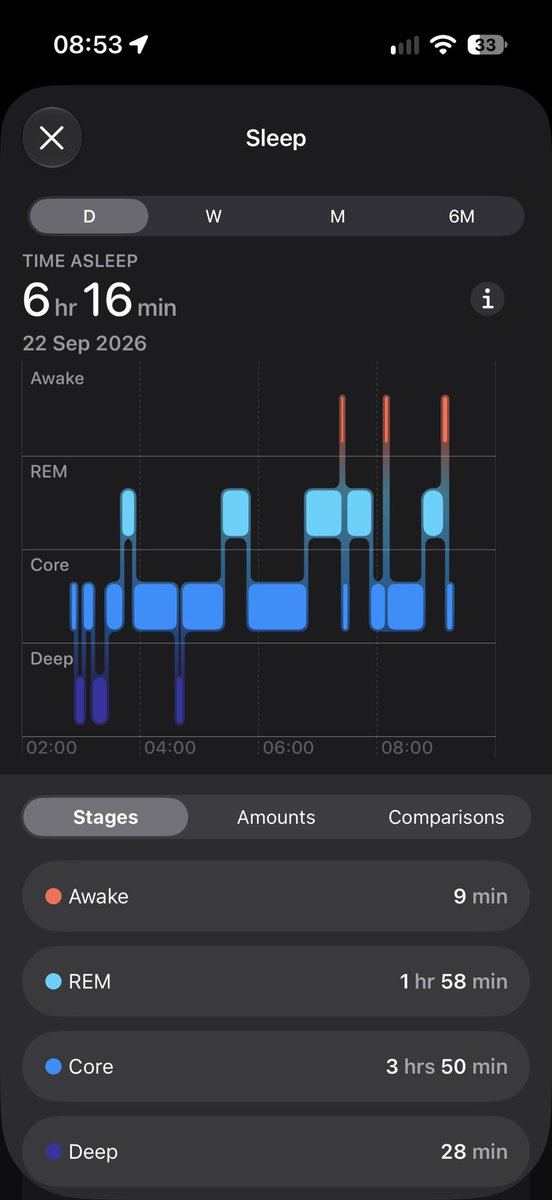Select the 6M range
This screenshot has width=552, height=1200.
(x=461, y=216)
